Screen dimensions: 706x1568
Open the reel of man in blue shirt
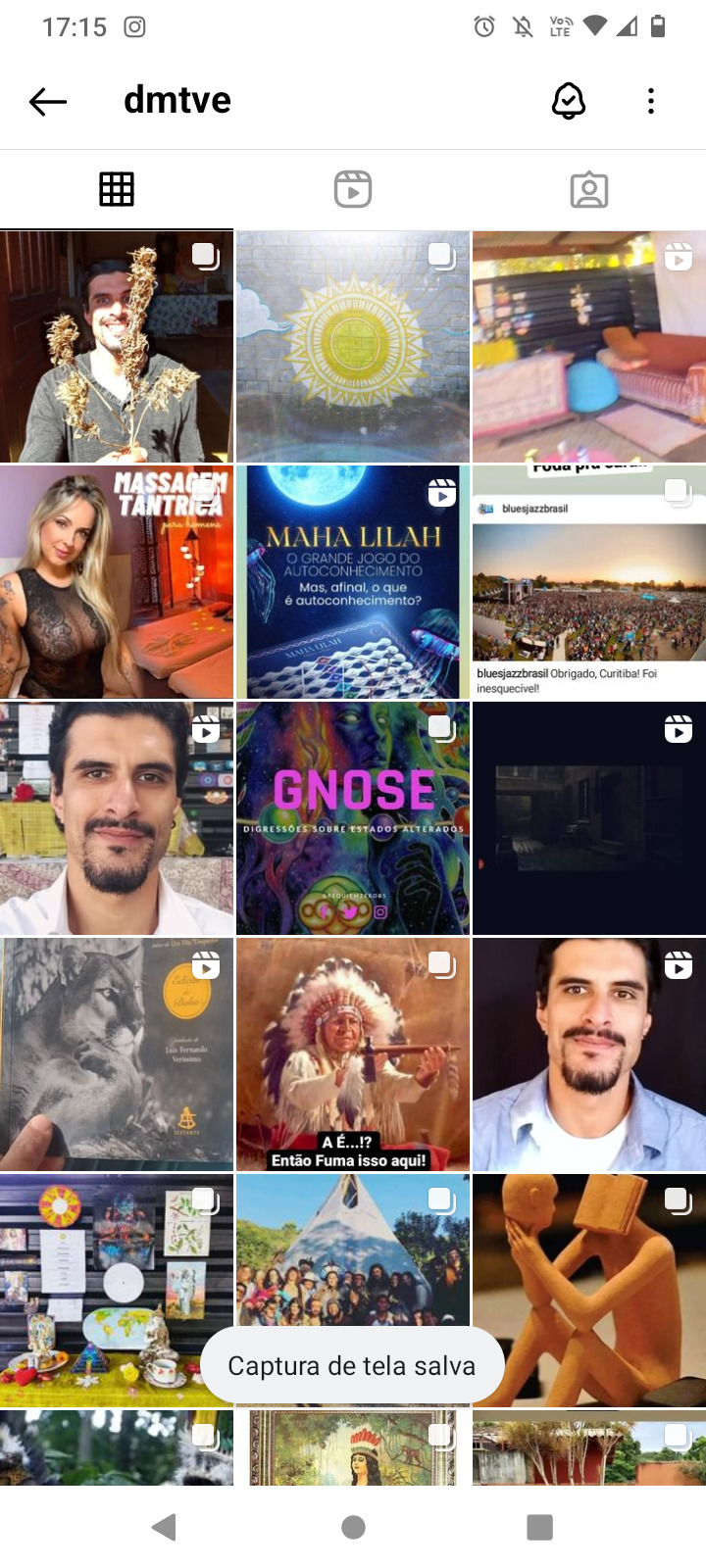(x=589, y=1054)
